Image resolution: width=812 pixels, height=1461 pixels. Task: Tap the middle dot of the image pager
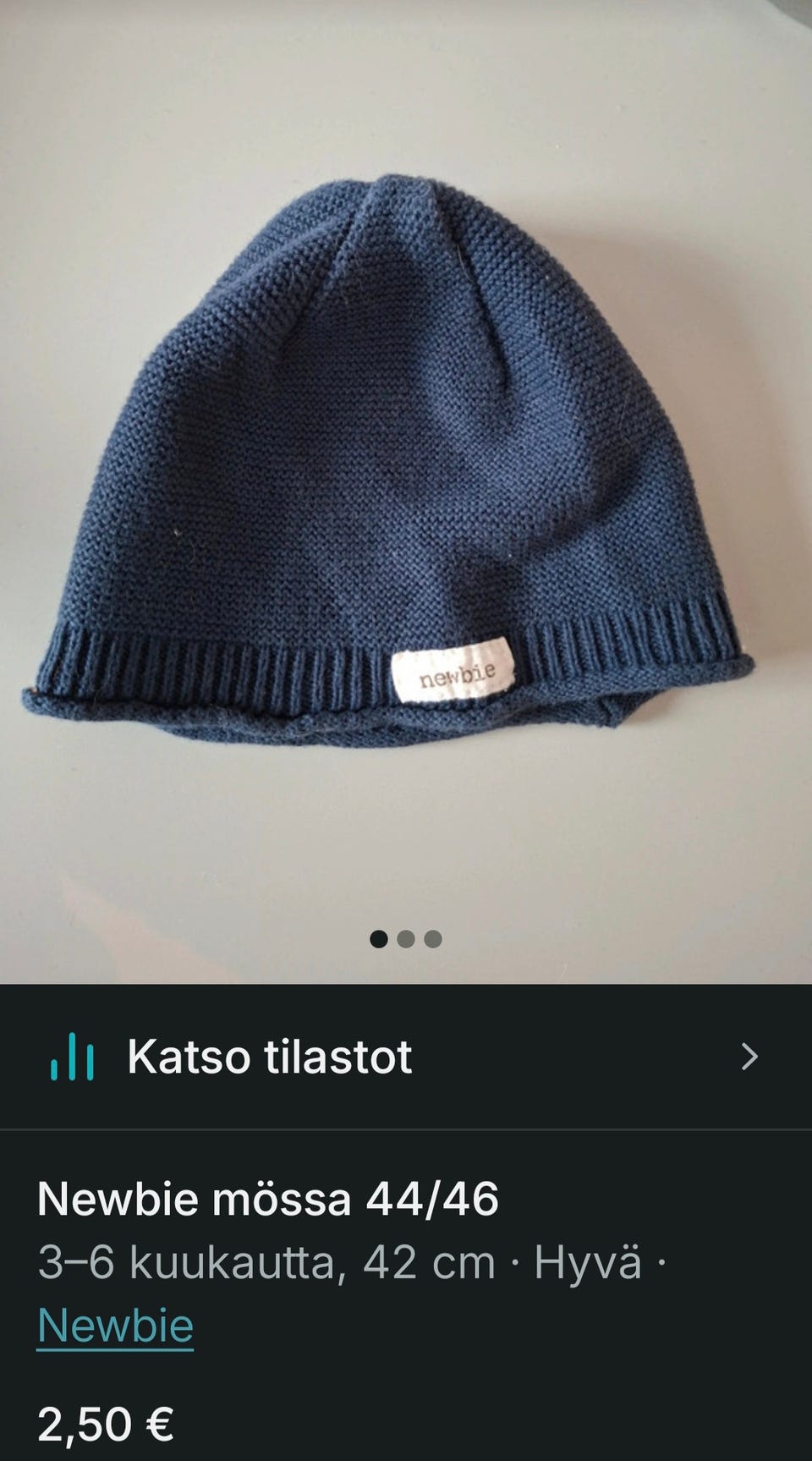pos(406,939)
